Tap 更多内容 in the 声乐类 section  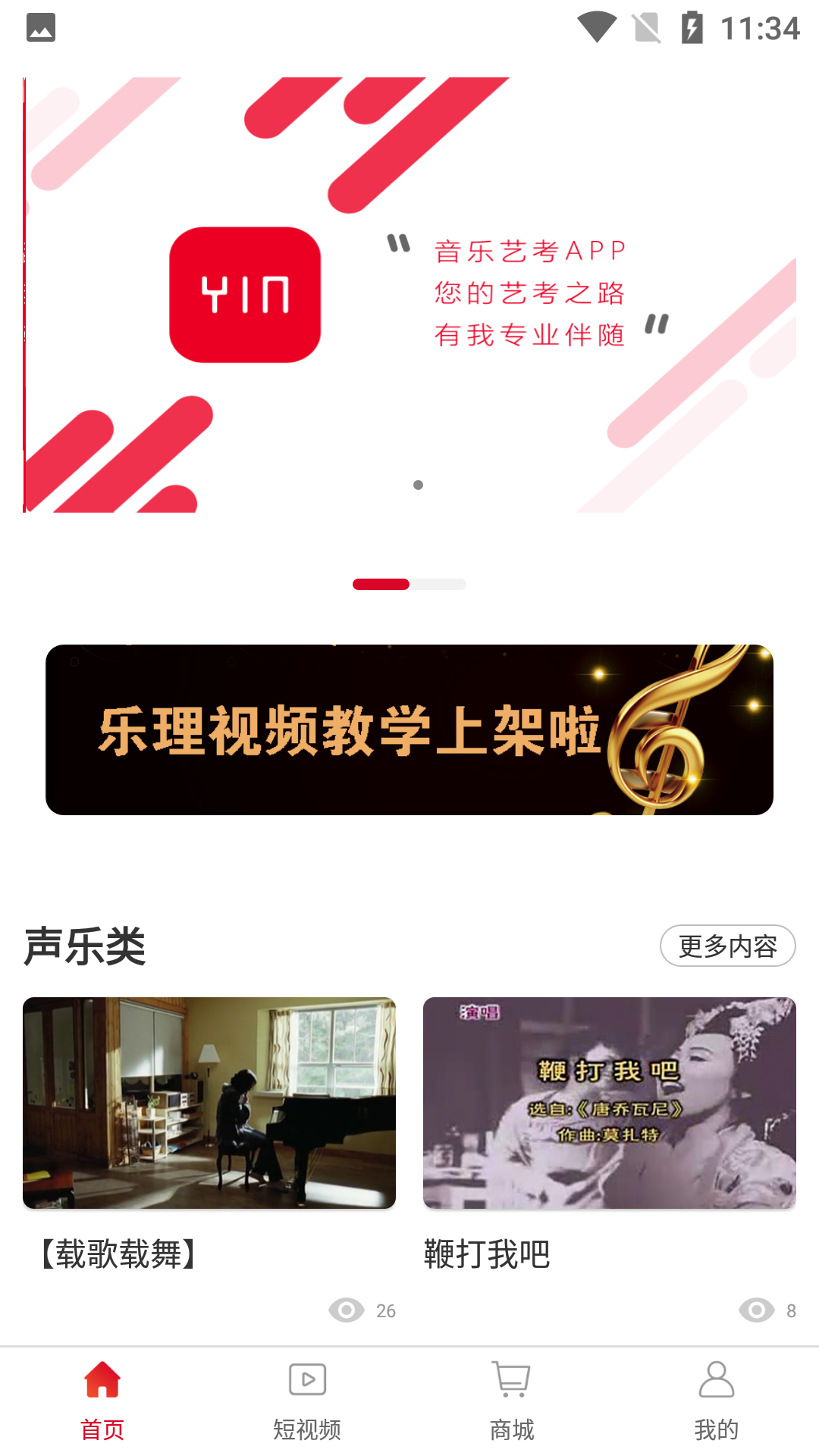(x=727, y=946)
